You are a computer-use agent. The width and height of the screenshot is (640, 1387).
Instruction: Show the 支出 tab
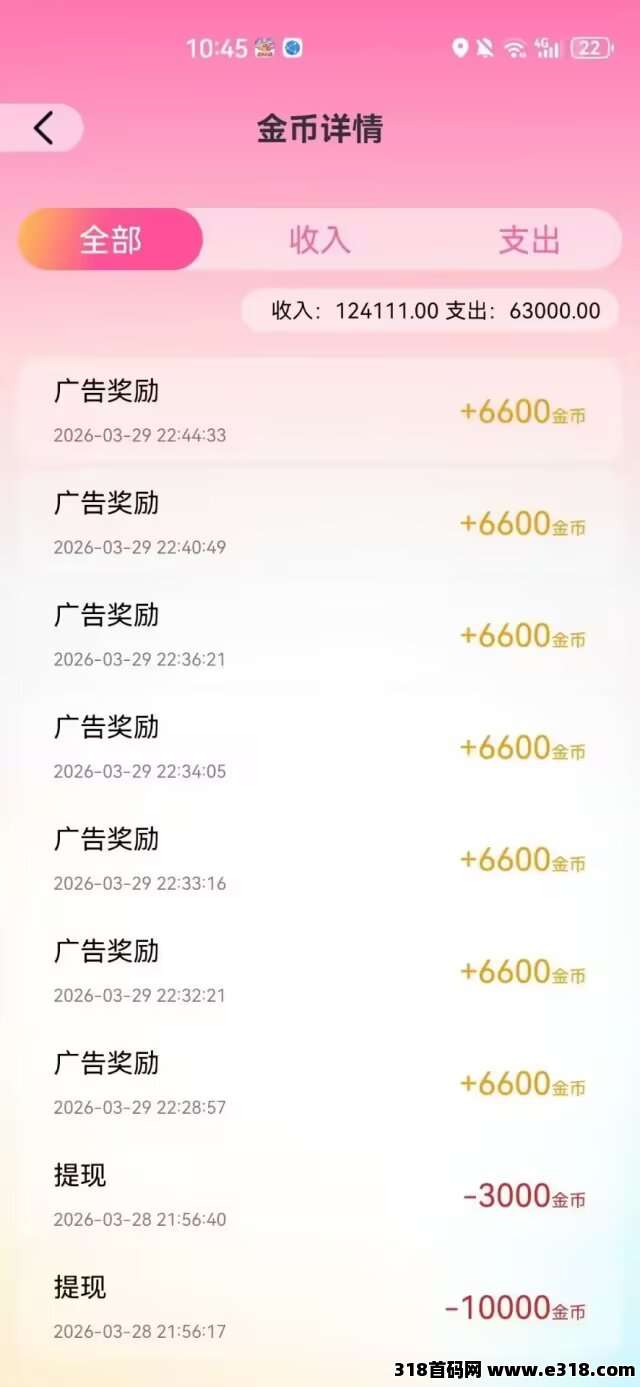(529, 240)
